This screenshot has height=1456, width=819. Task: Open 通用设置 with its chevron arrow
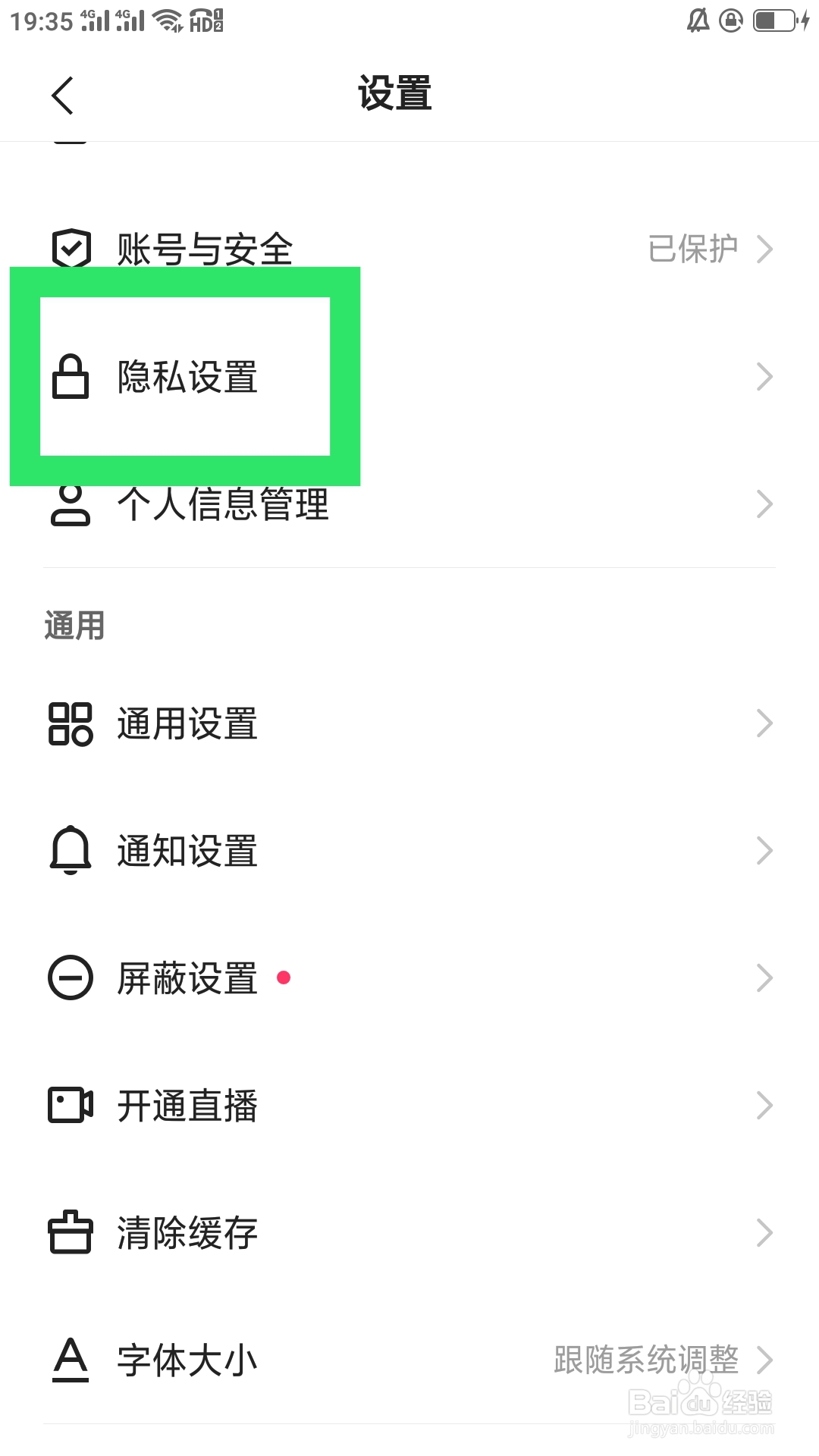(x=764, y=724)
